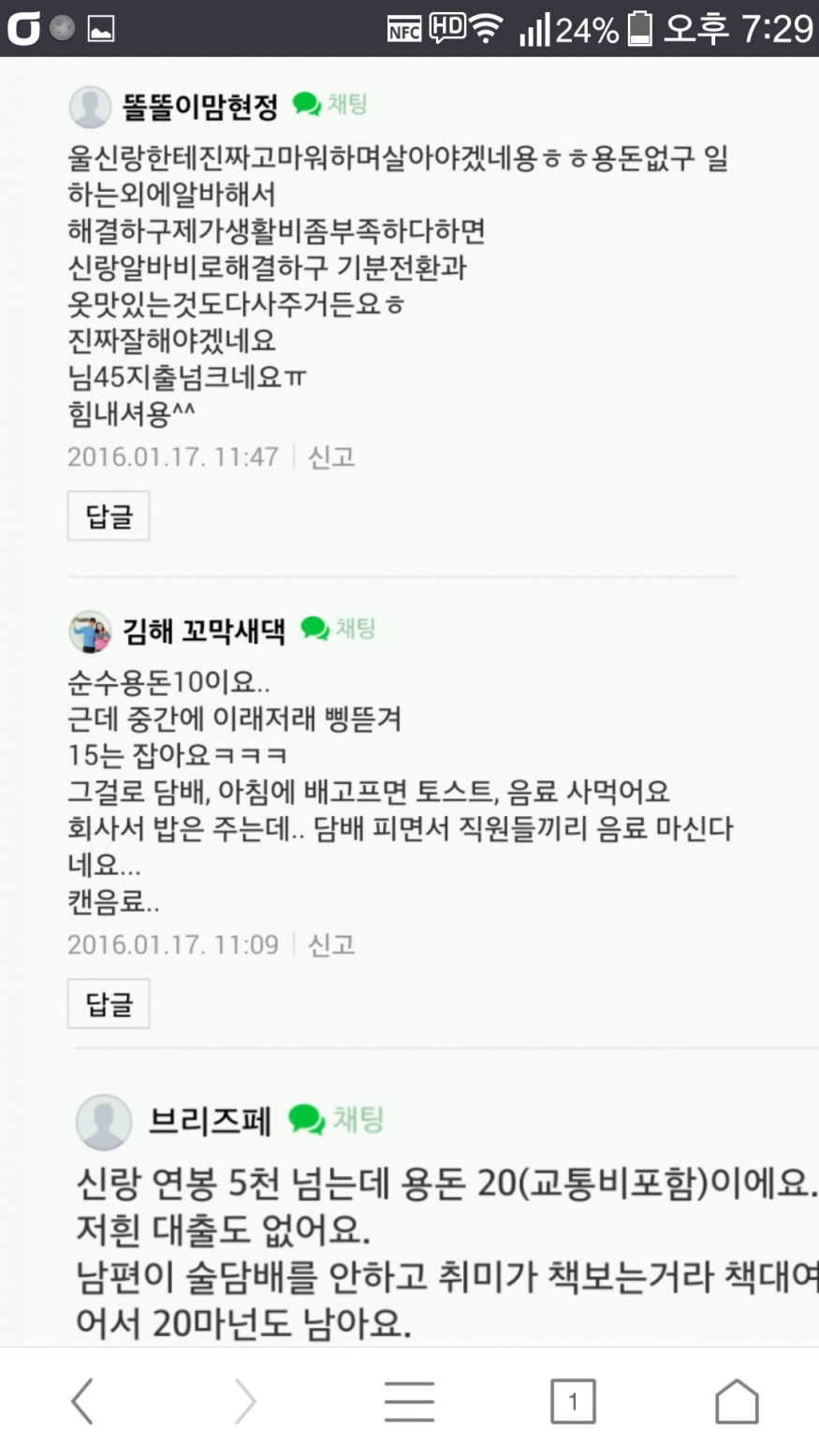Tap 답글 under 김해 꼬막새댁's comment
Viewport: 819px width, 1456px height.
pyautogui.click(x=109, y=1003)
